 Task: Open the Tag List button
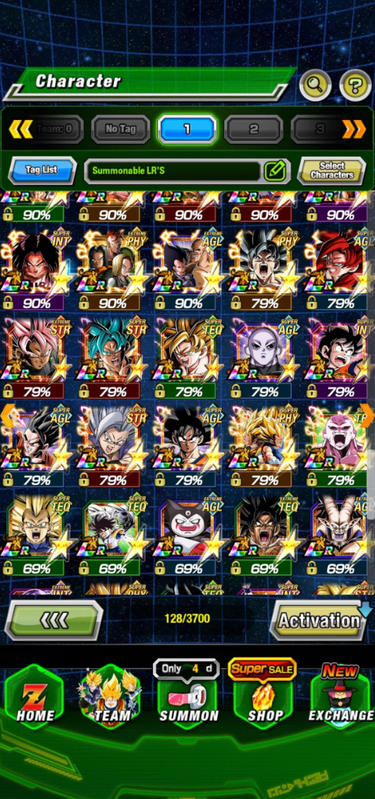pos(42,170)
